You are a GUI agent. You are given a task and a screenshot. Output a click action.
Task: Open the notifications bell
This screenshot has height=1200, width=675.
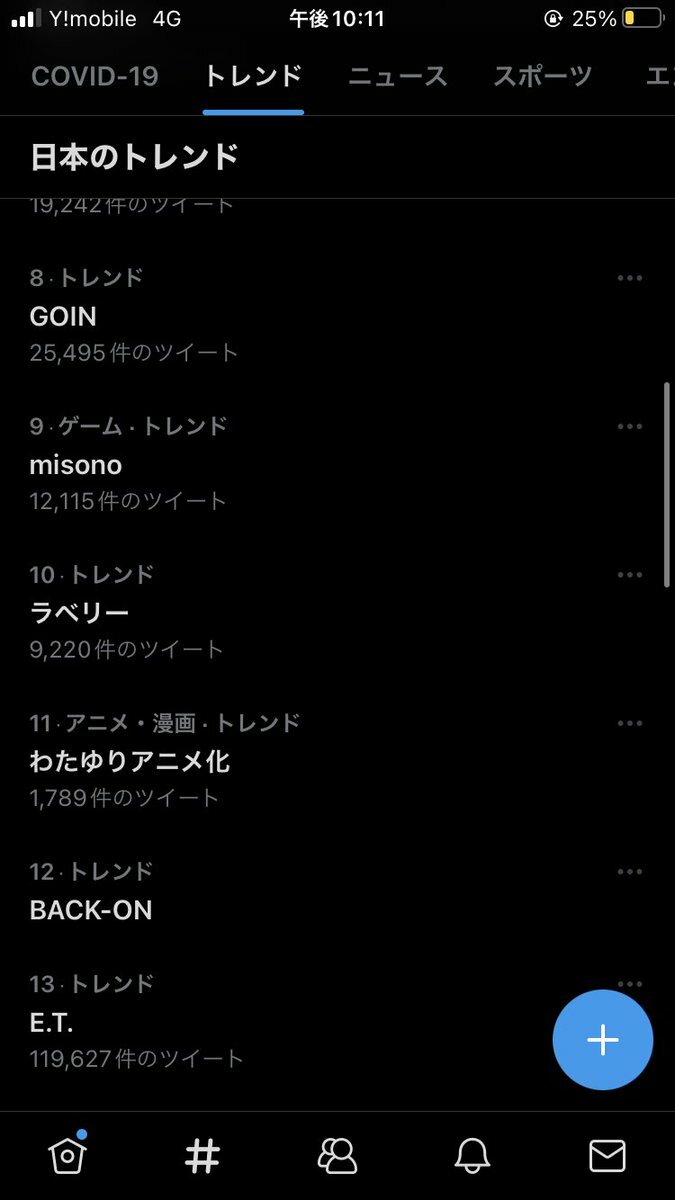tap(472, 1156)
